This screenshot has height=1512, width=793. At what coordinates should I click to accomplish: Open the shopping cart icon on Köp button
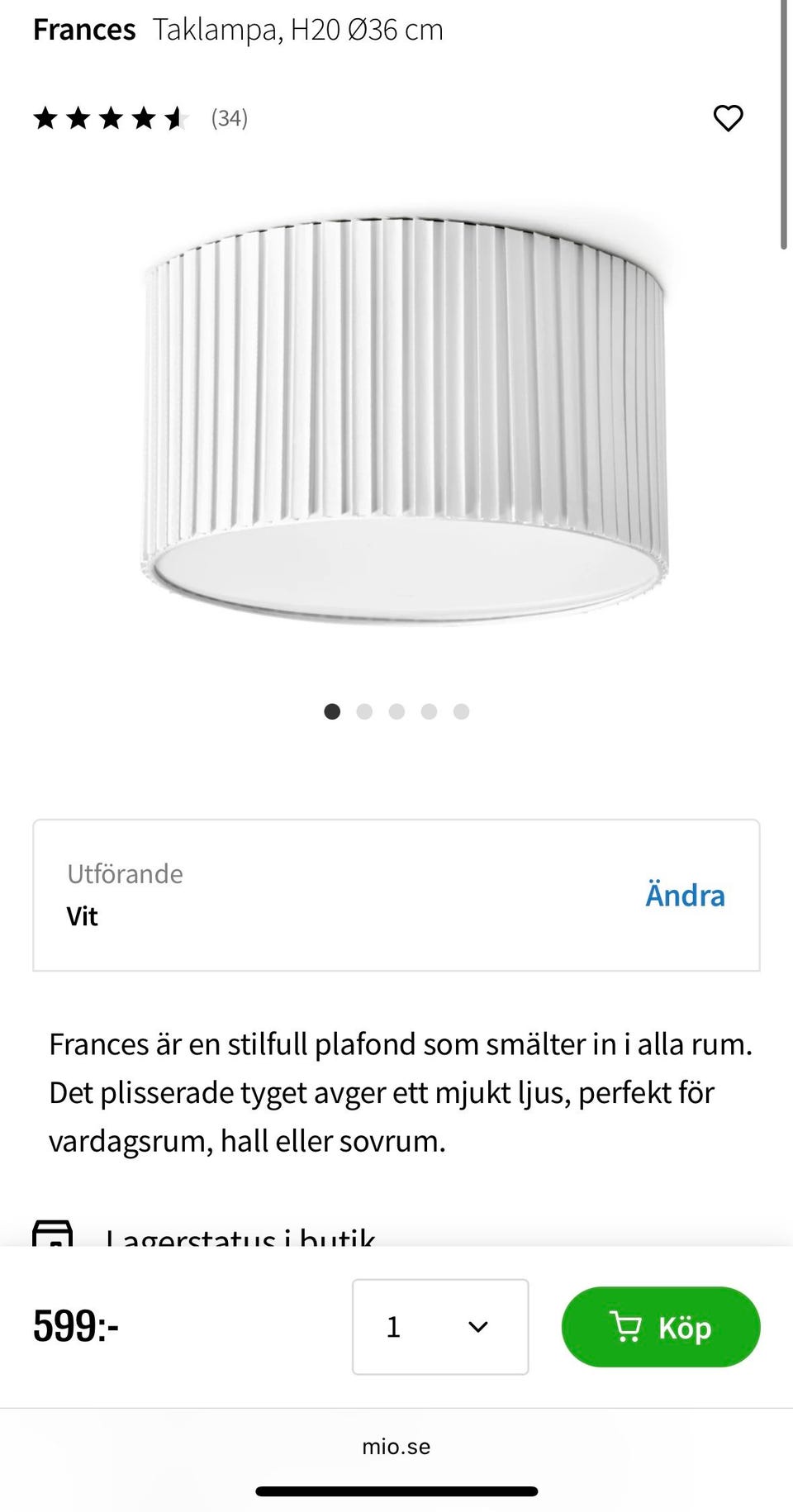tap(627, 1327)
